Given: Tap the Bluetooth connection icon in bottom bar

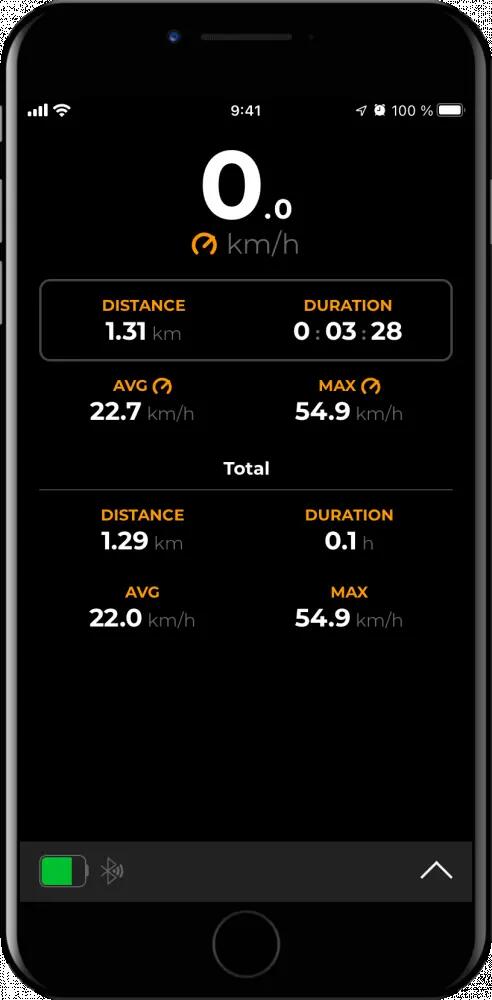Looking at the screenshot, I should click(112, 871).
